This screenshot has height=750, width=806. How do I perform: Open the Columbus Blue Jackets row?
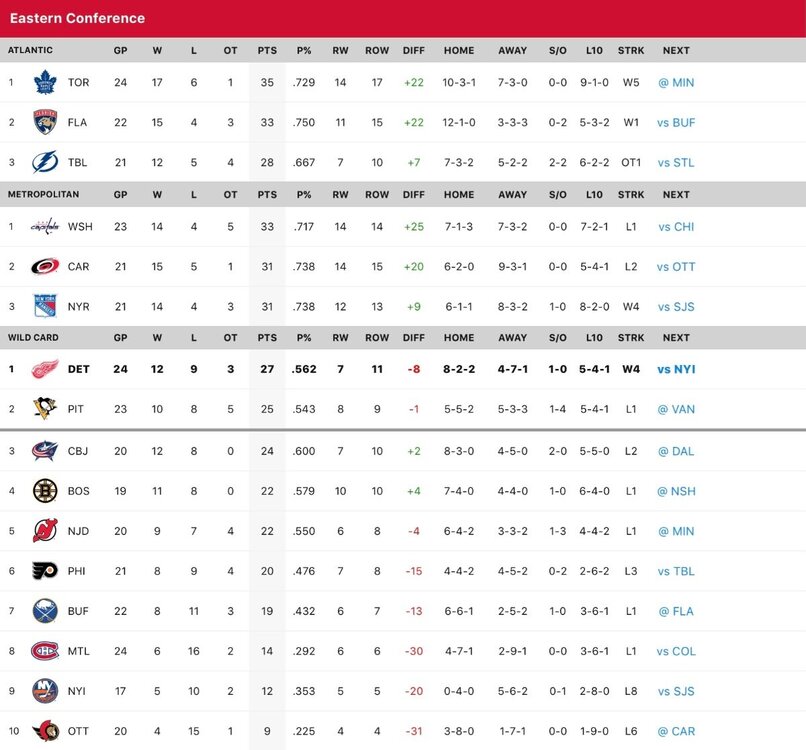(78, 451)
